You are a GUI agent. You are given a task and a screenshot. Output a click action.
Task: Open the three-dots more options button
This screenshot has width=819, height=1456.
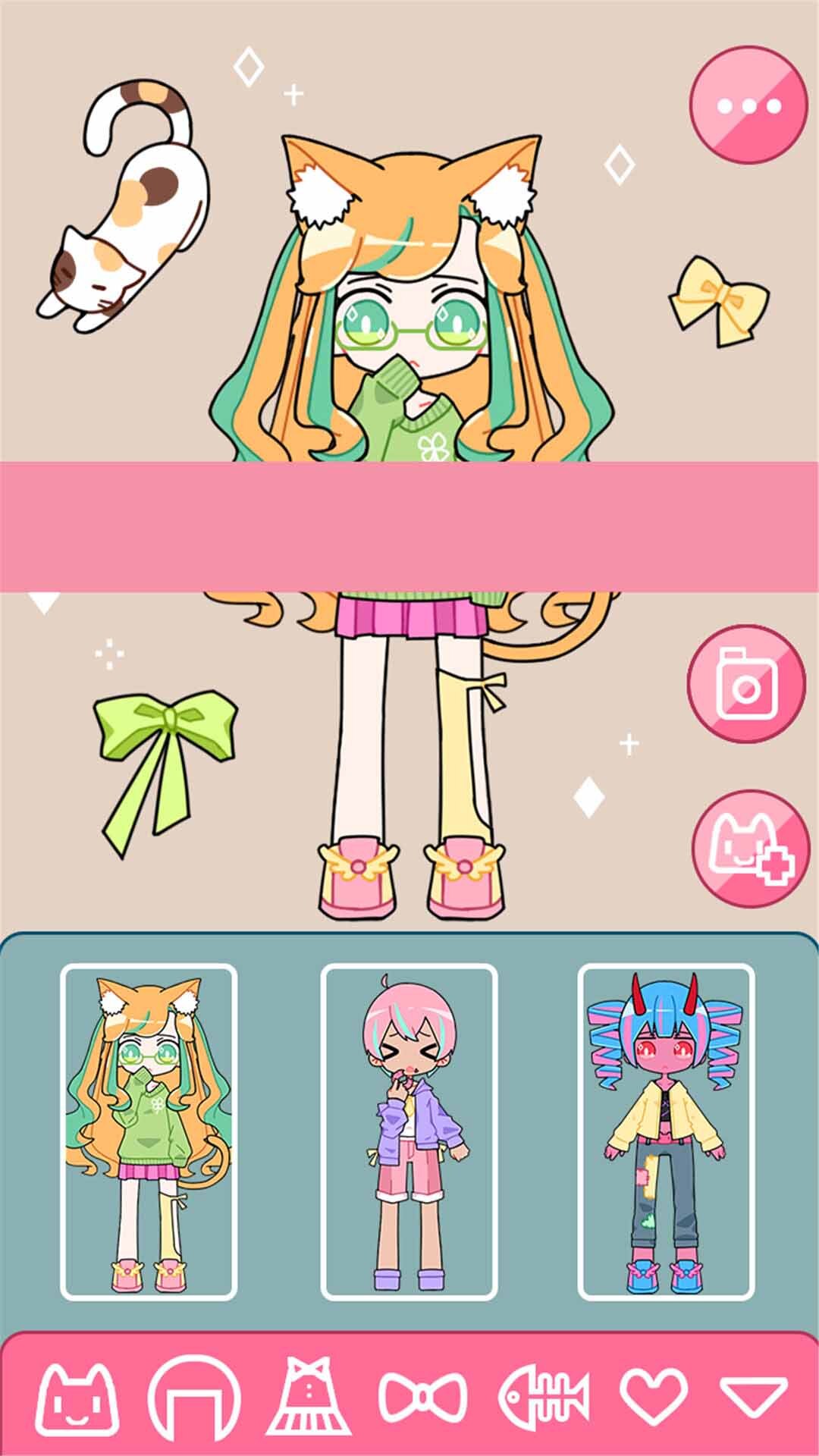748,105
